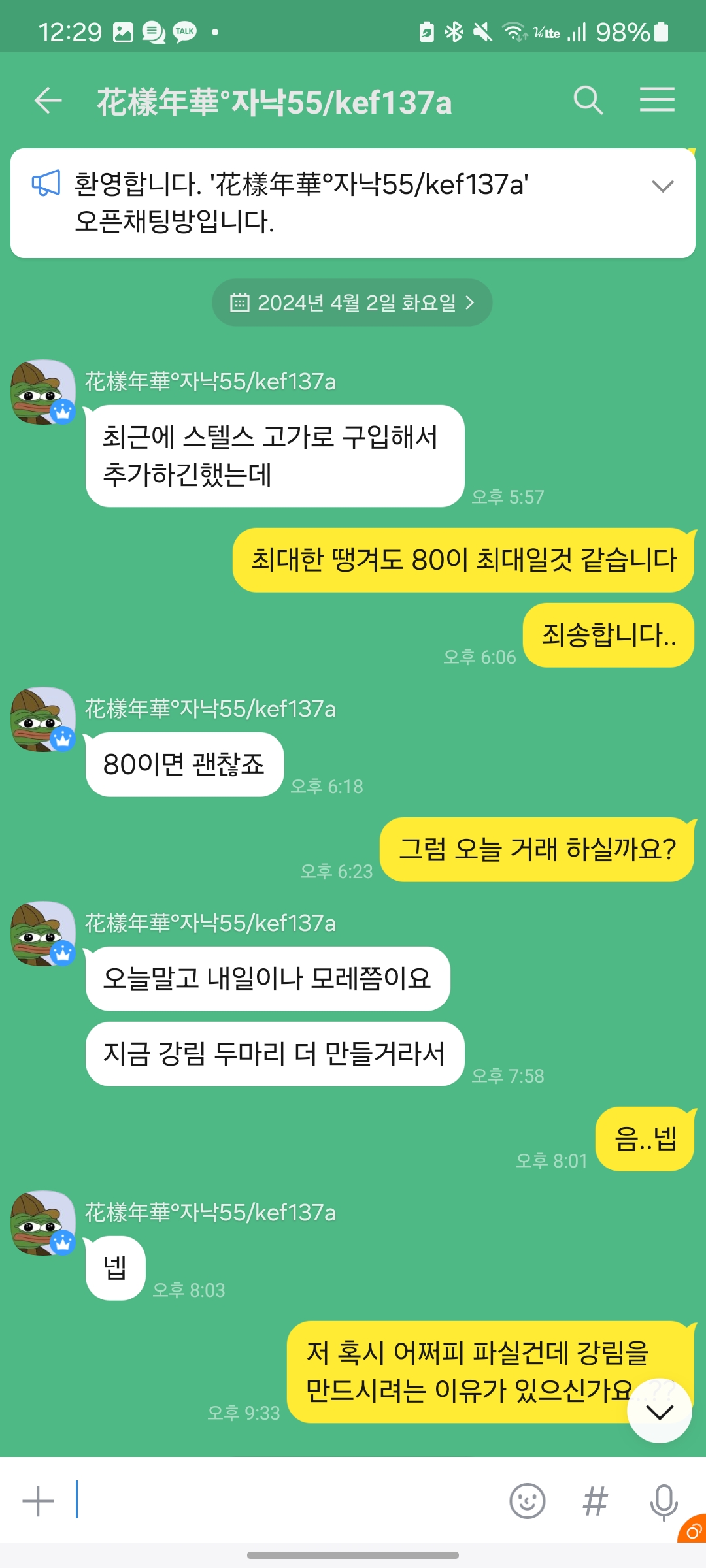Start voice input with microphone

pyautogui.click(x=663, y=1501)
